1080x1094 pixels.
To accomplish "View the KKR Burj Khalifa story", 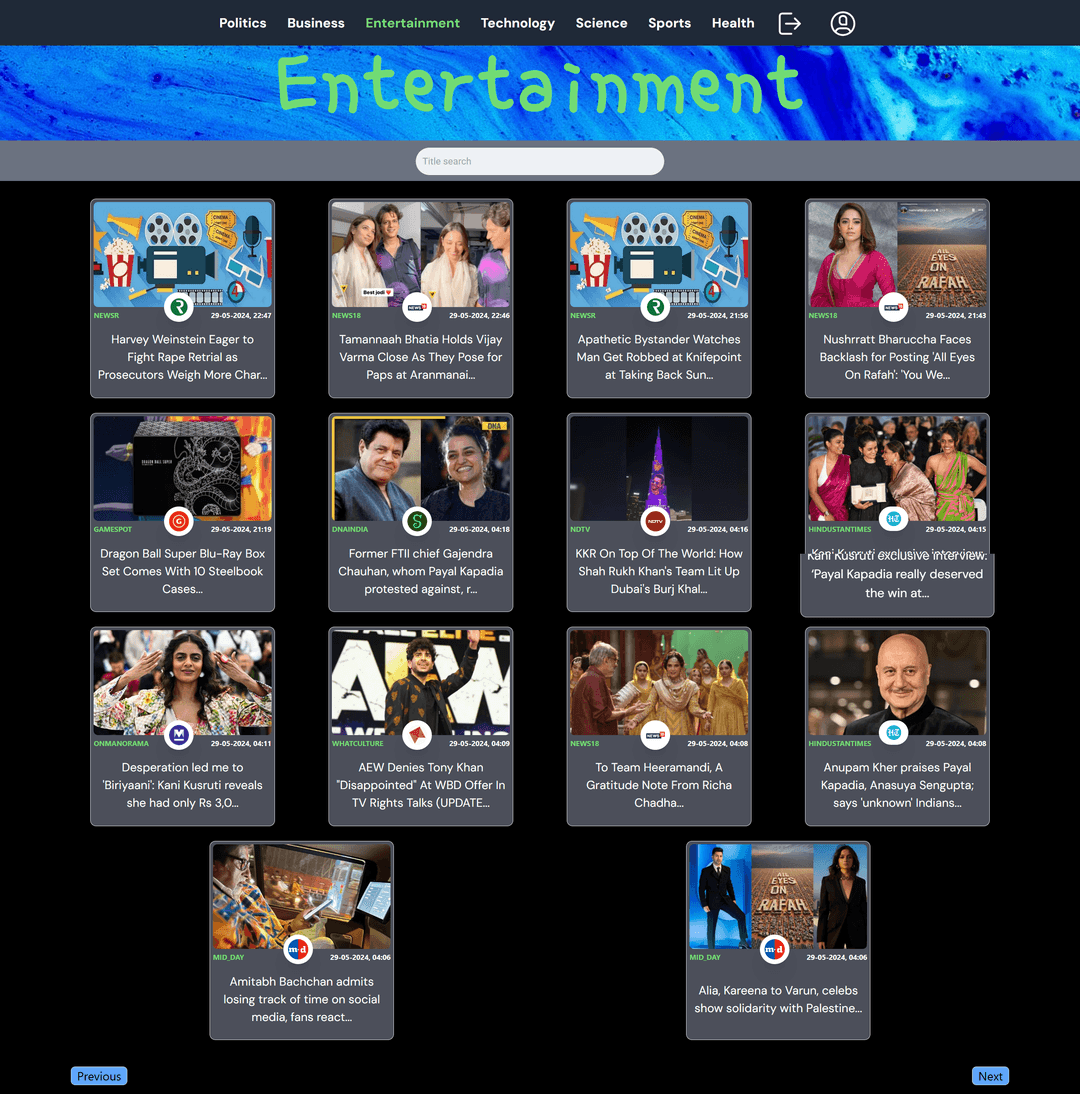I will [659, 571].
